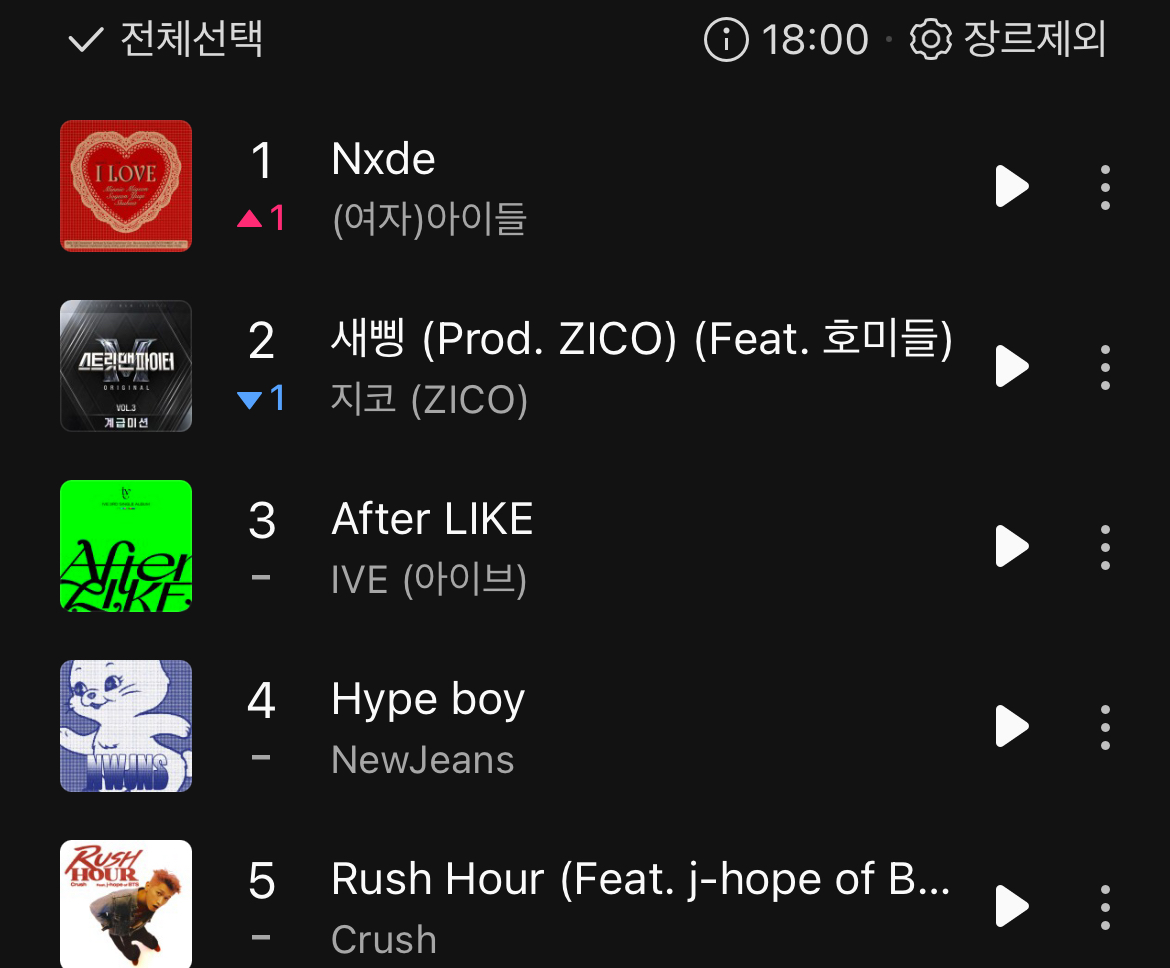Viewport: 1170px width, 968px height.
Task: Play Hype boy by NewJeans
Action: pos(1011,727)
